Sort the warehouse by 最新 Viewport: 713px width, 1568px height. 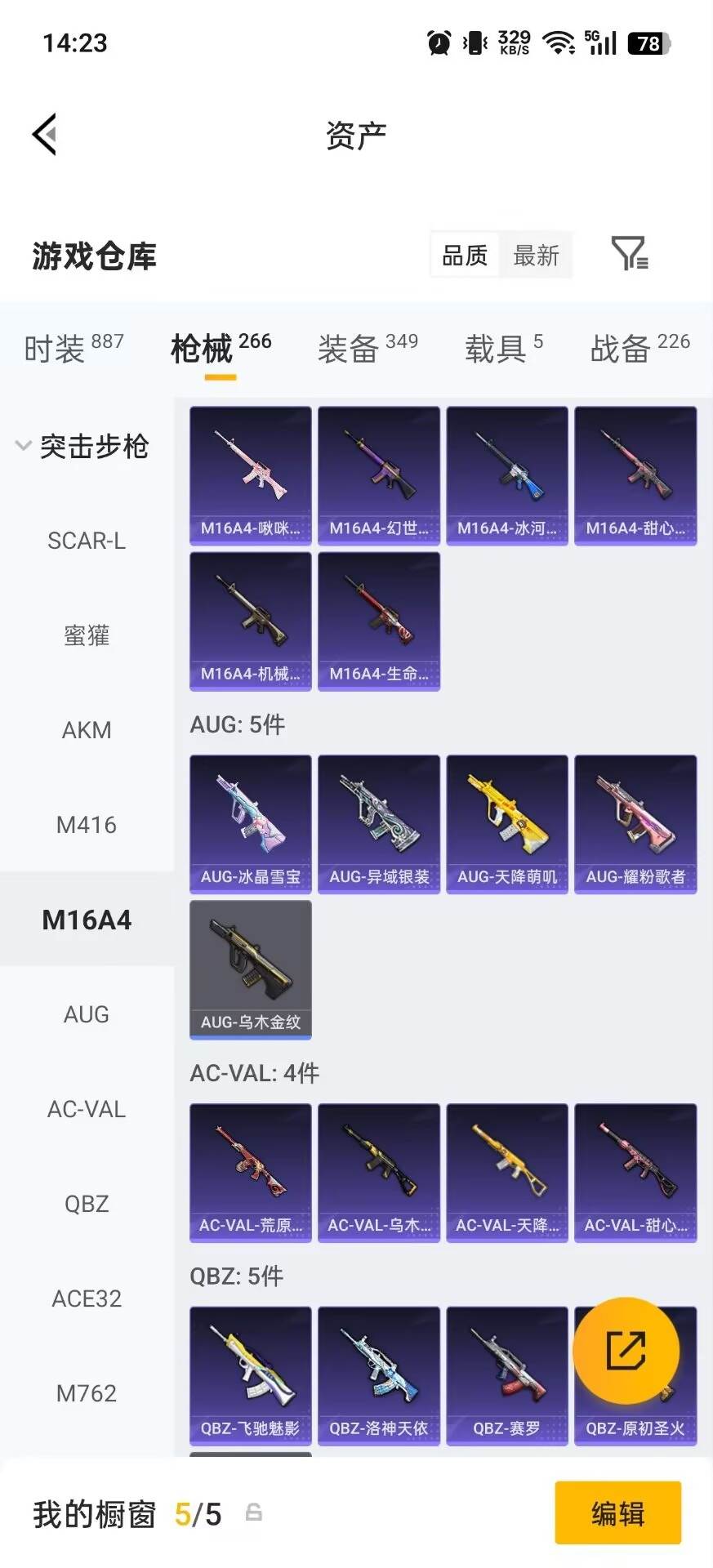(536, 256)
